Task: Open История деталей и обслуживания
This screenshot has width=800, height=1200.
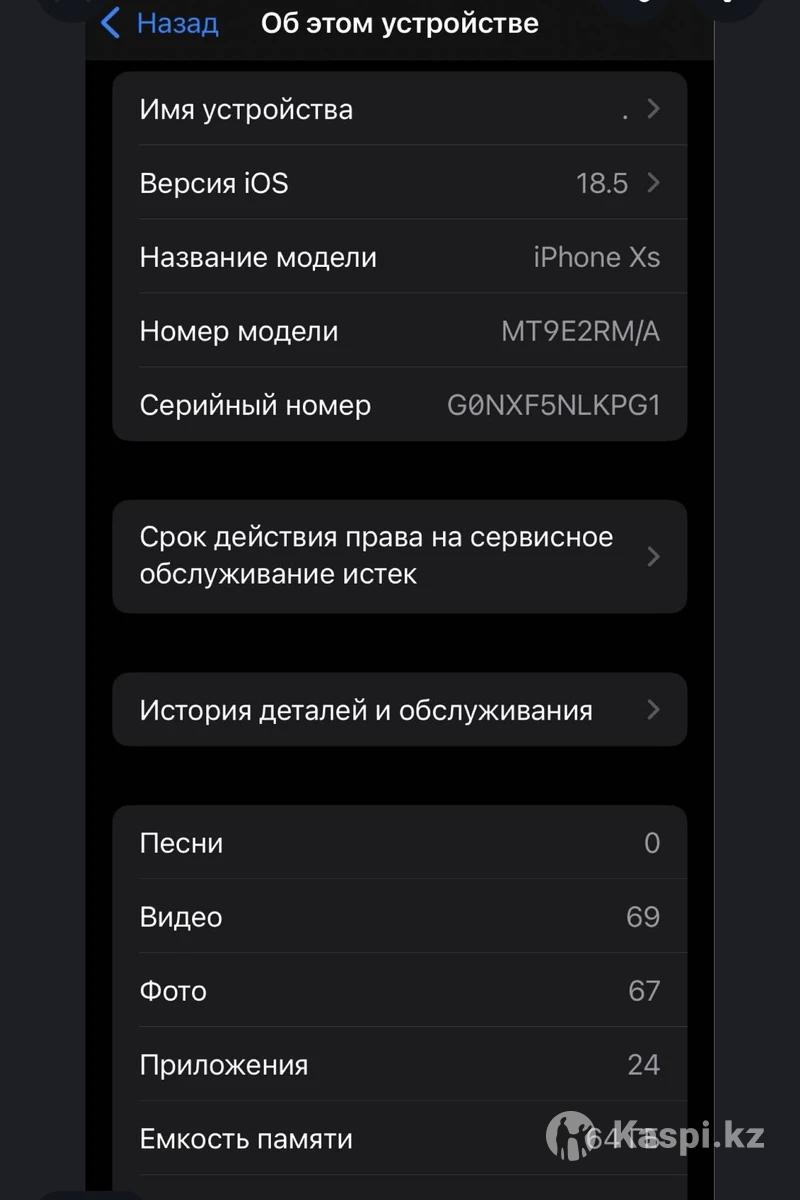Action: (x=400, y=710)
